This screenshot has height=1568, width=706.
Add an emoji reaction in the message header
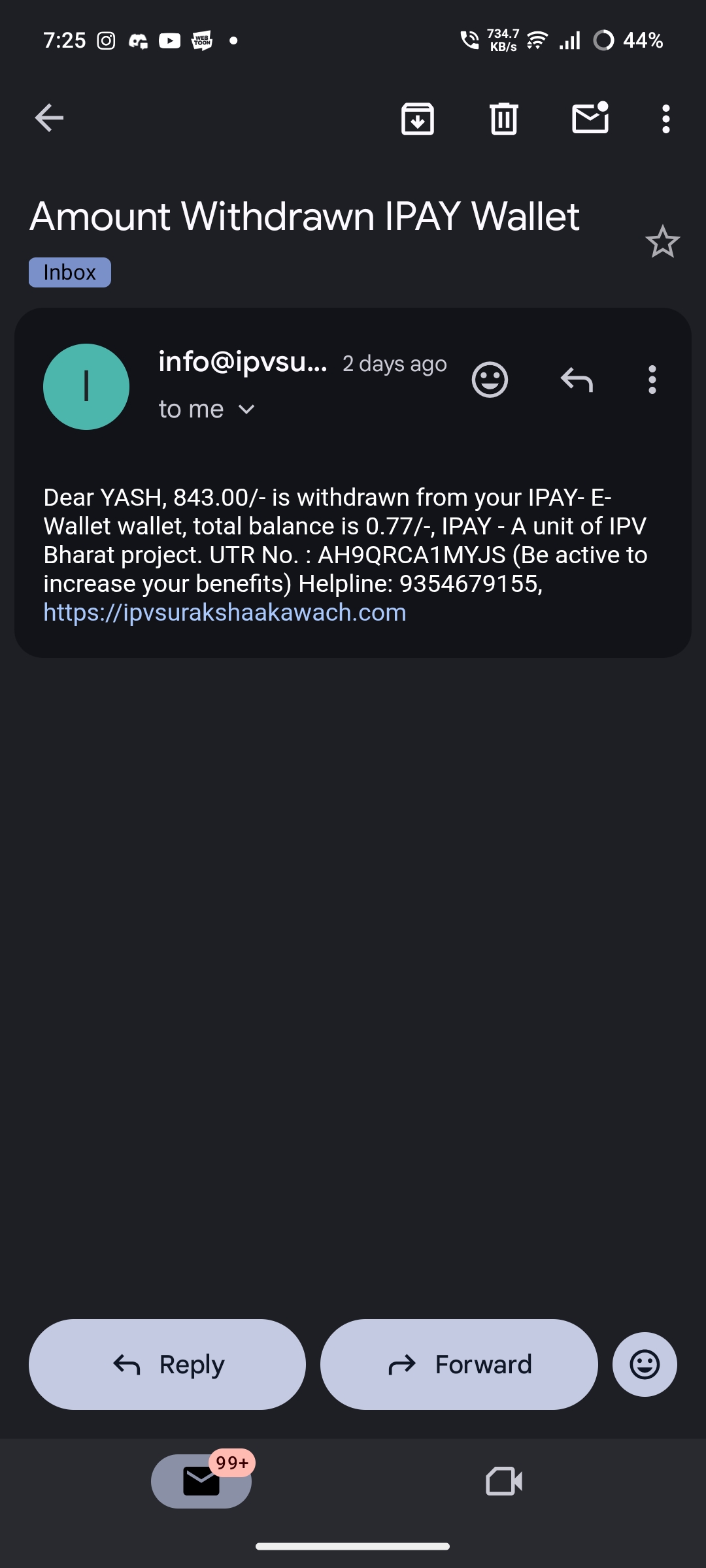pos(490,380)
